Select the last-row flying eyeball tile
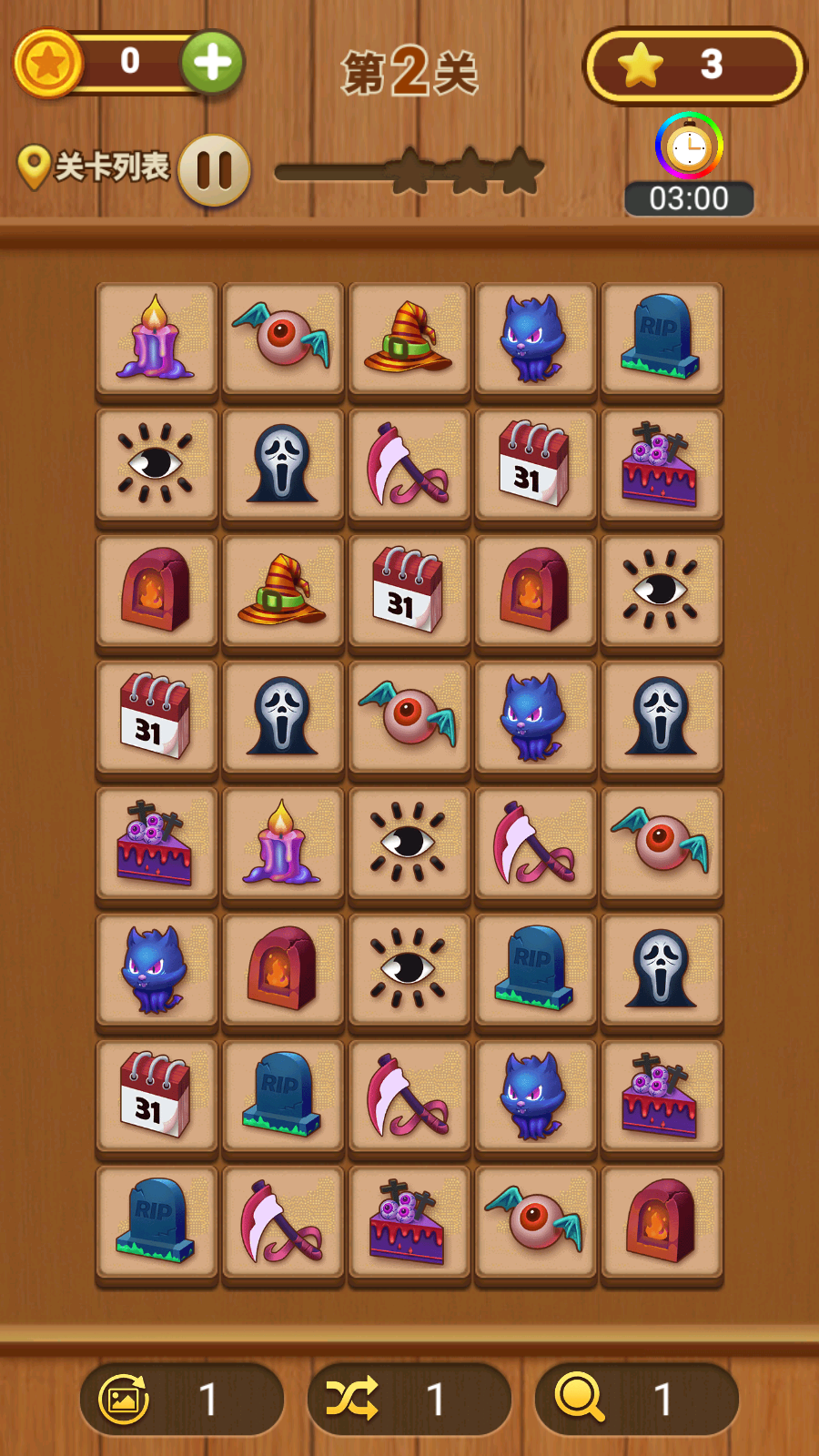This screenshot has height=1456, width=819. coord(535,1221)
